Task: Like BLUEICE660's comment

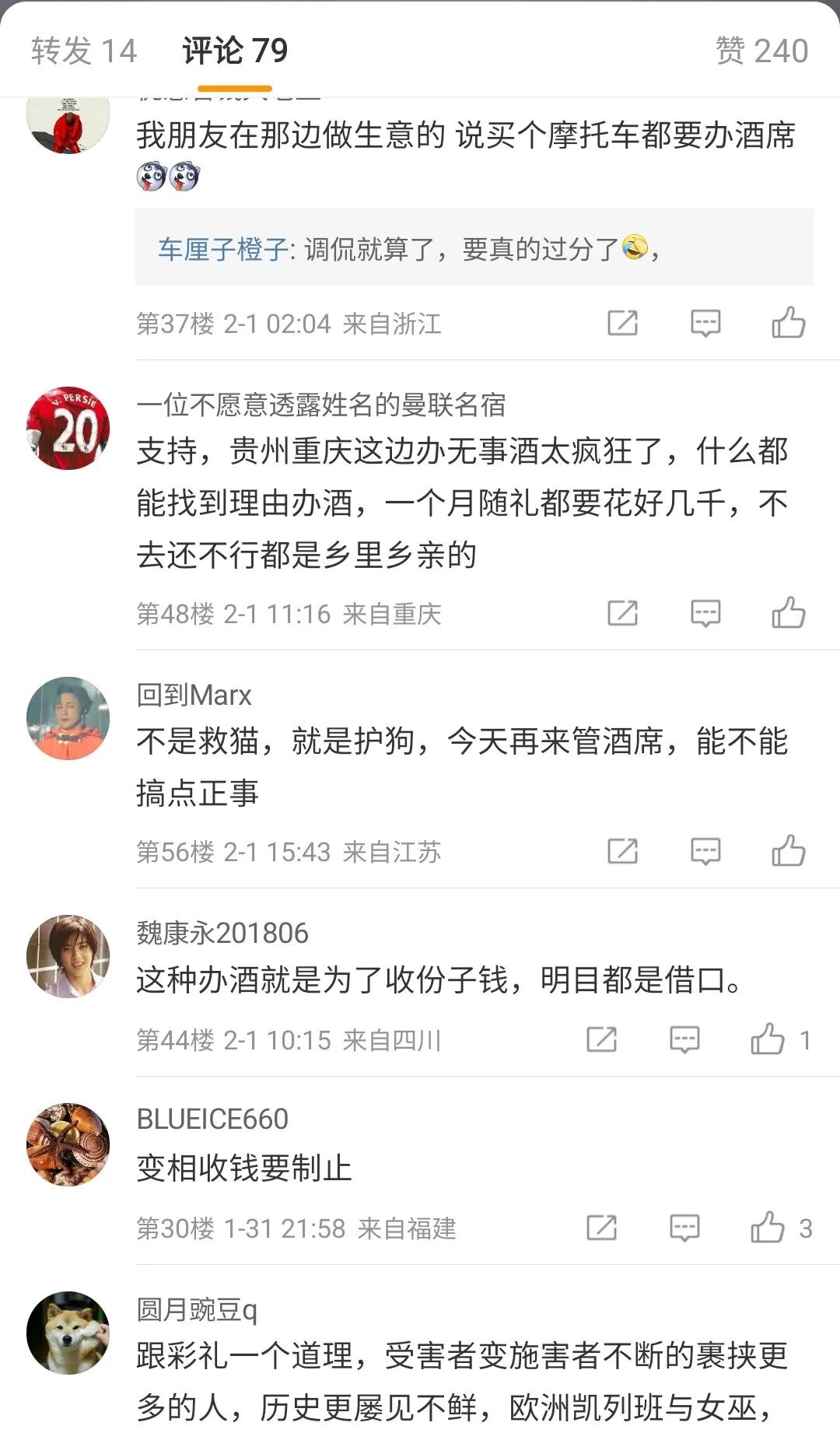Action: tap(768, 1228)
